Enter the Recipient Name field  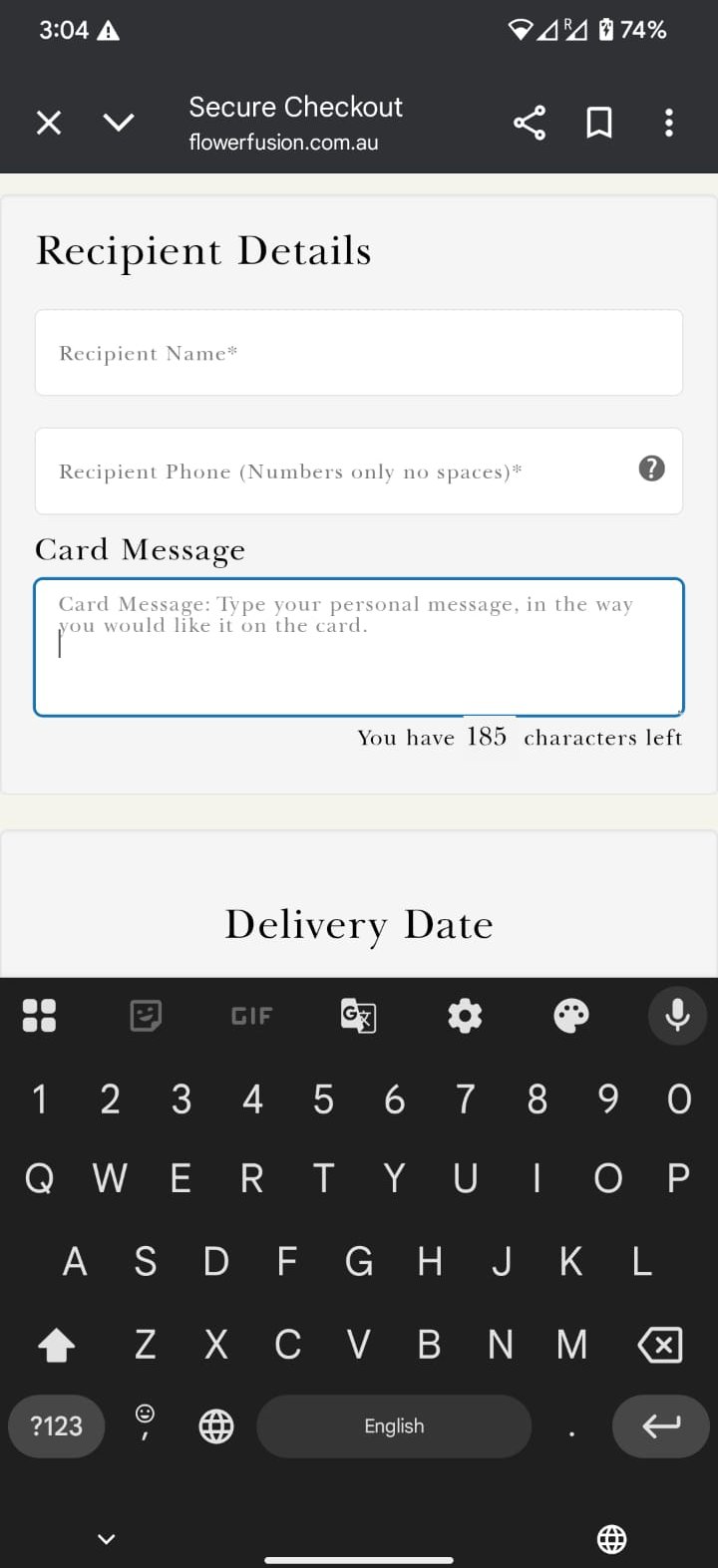point(358,353)
